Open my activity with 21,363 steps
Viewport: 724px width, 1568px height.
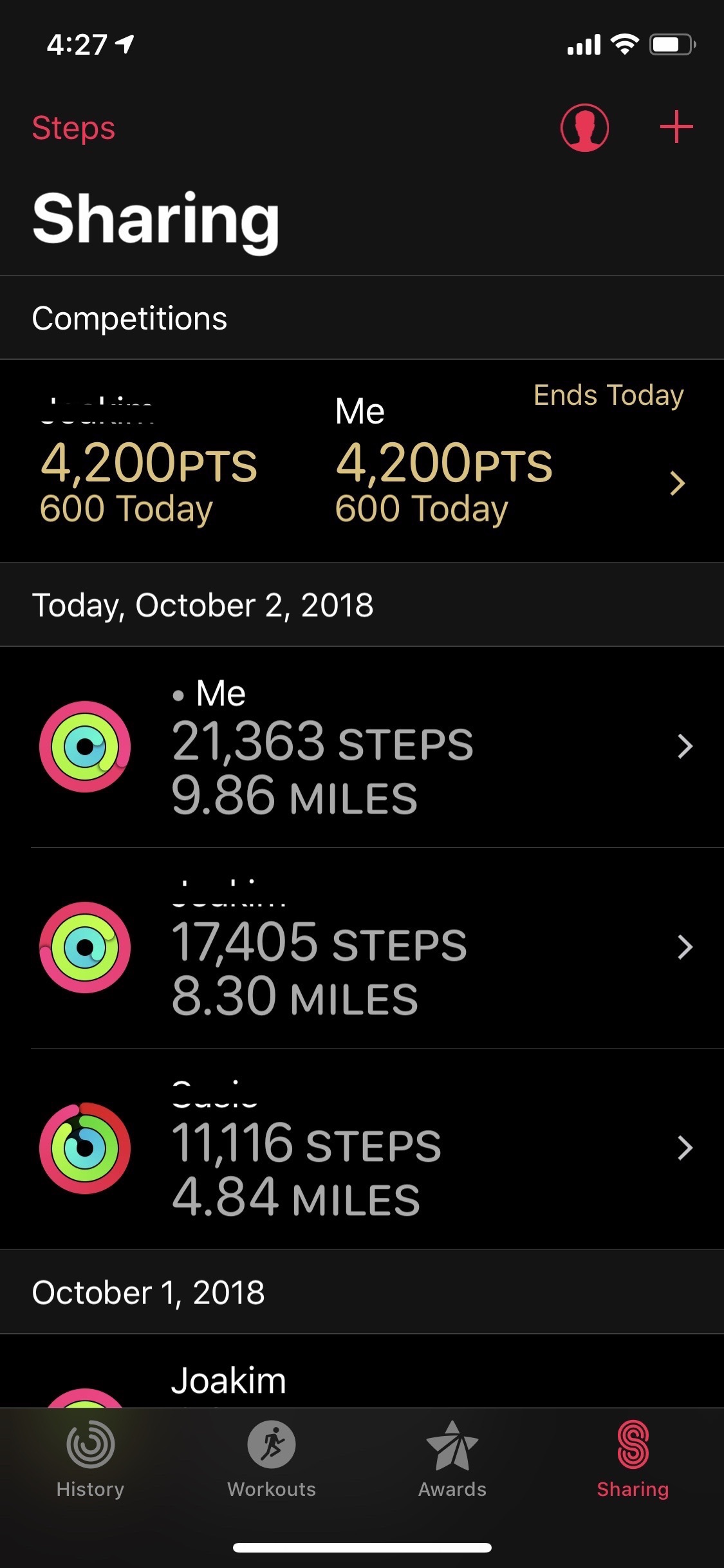point(362,747)
